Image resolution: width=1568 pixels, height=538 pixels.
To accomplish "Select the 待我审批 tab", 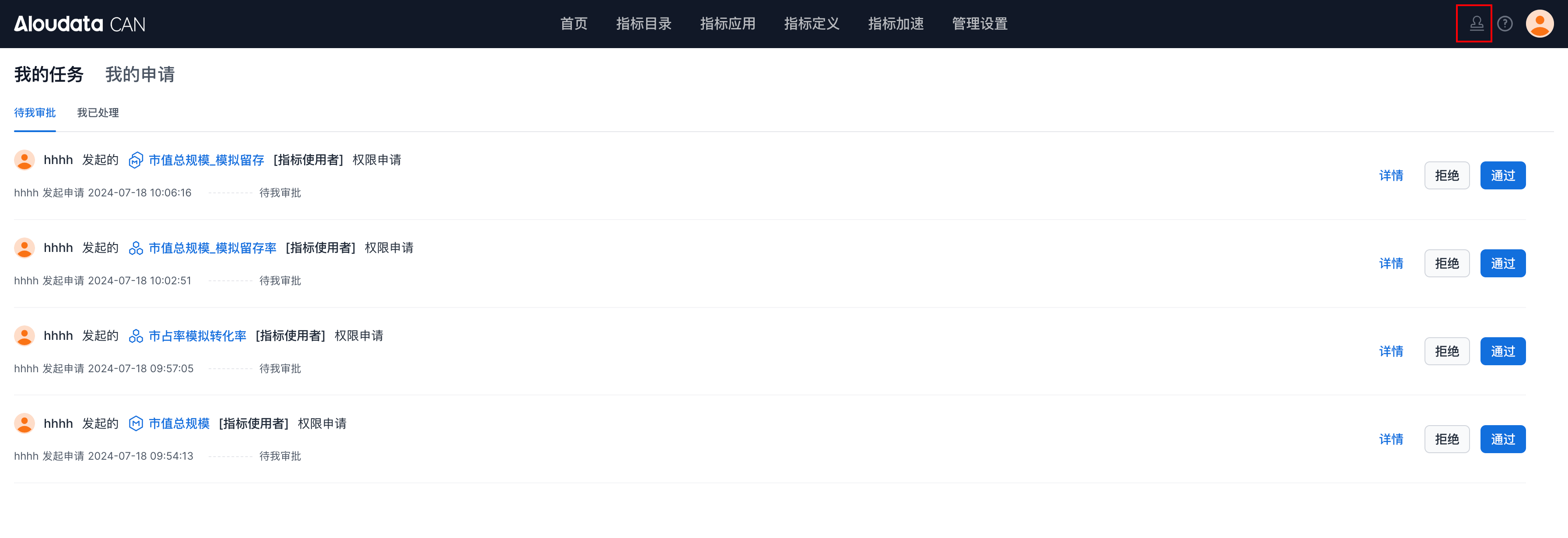I will coord(35,112).
